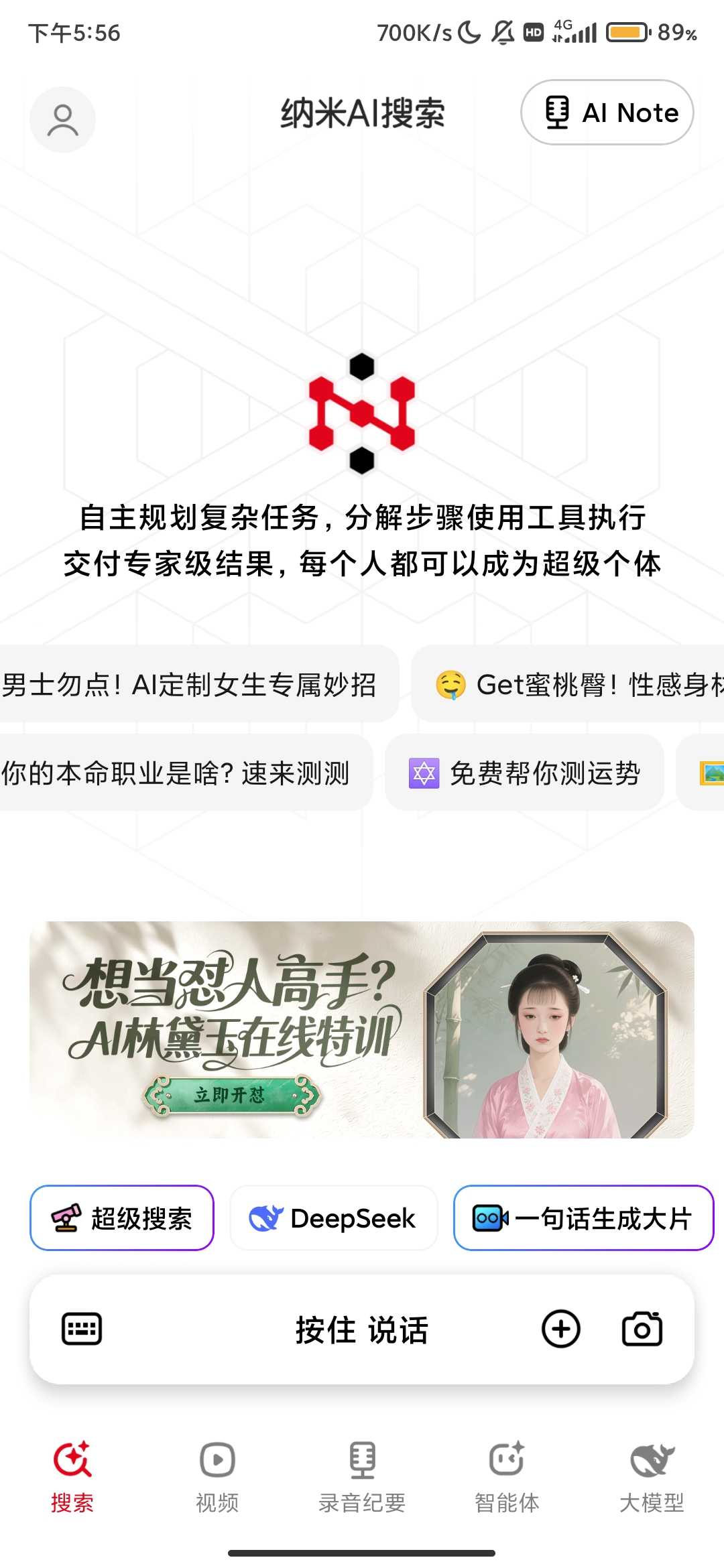Open the camera icon
This screenshot has height=1568, width=724.
pyautogui.click(x=642, y=1329)
